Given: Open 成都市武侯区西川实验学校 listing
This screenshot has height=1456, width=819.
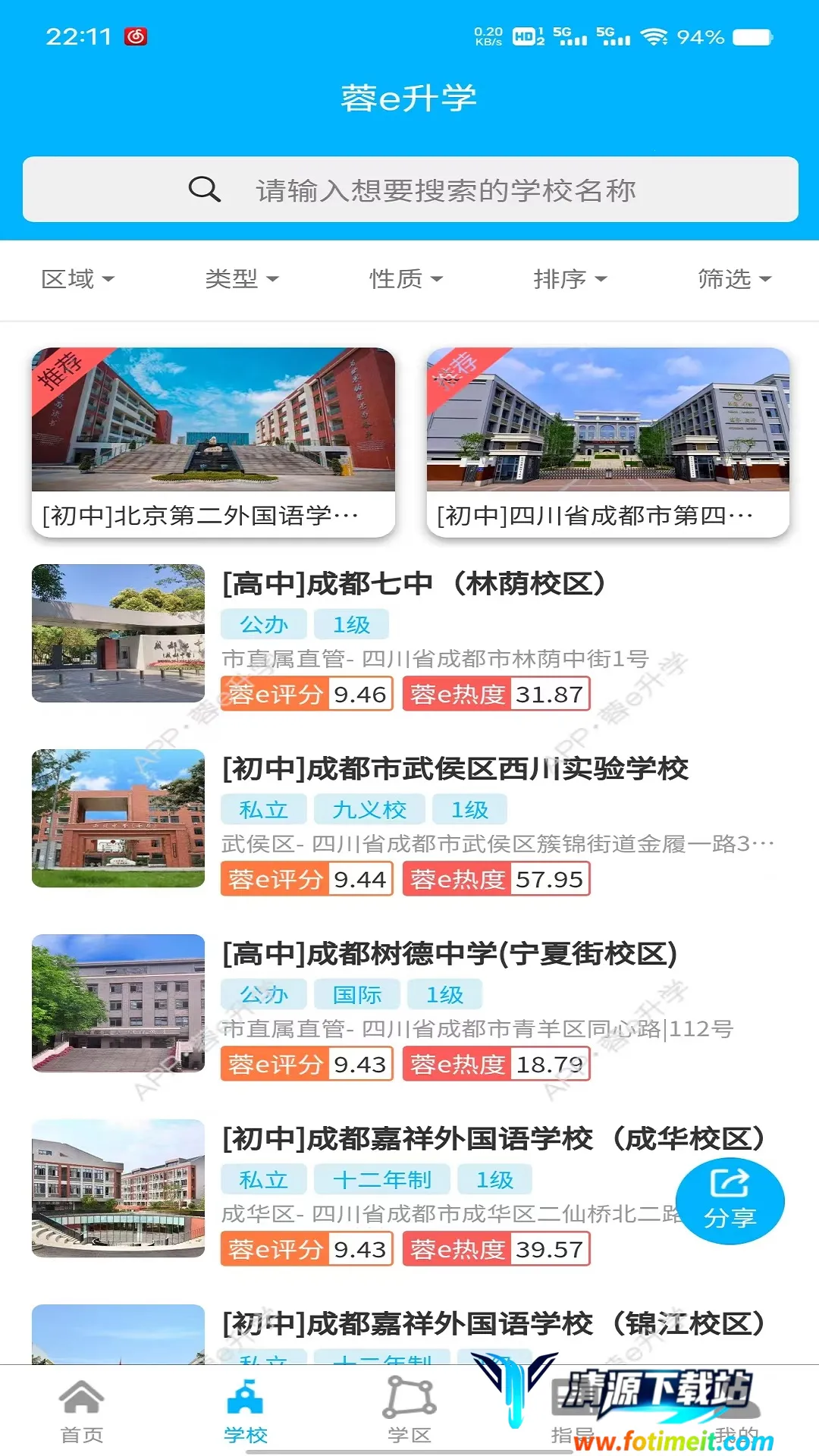Looking at the screenshot, I should [455, 769].
